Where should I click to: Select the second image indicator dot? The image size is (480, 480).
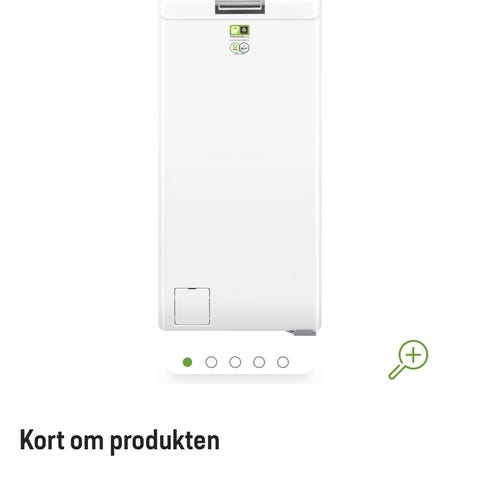(211, 362)
